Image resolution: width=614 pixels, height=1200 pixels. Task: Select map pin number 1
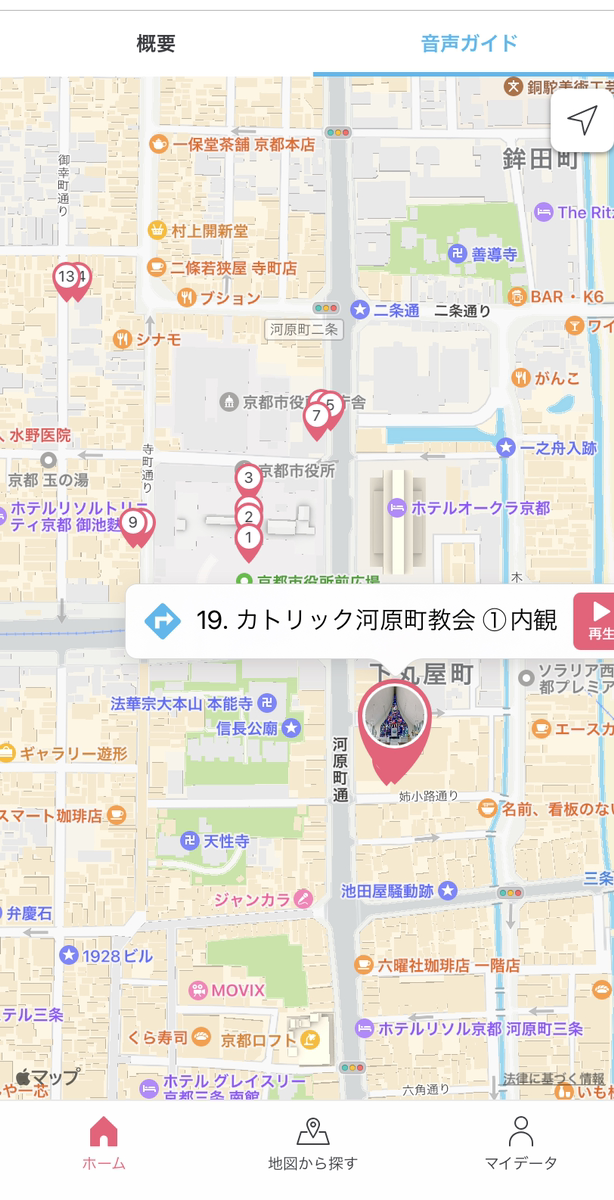[x=248, y=541]
